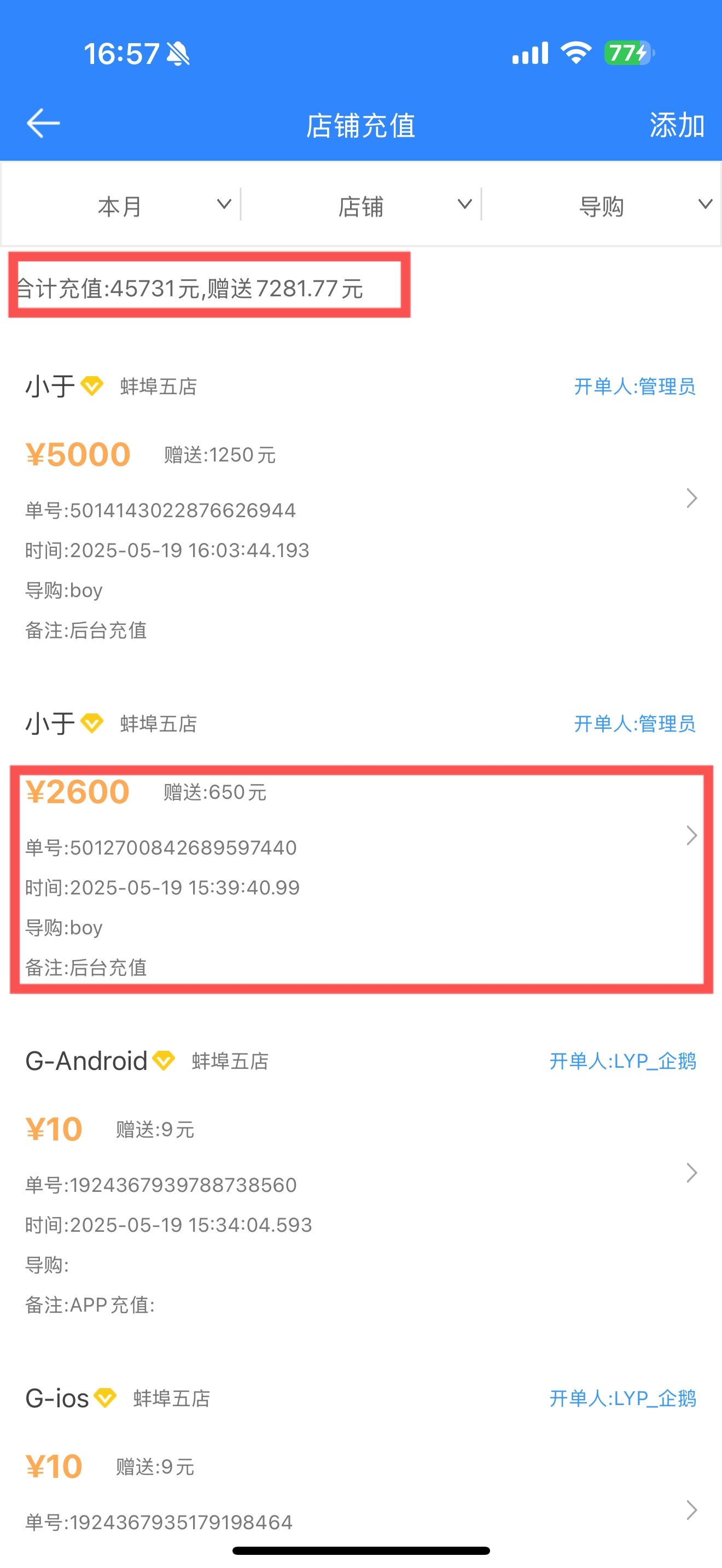This screenshot has width=722, height=1568.
Task: Open the G-ios ¥10 recharge record
Action: (361, 1461)
